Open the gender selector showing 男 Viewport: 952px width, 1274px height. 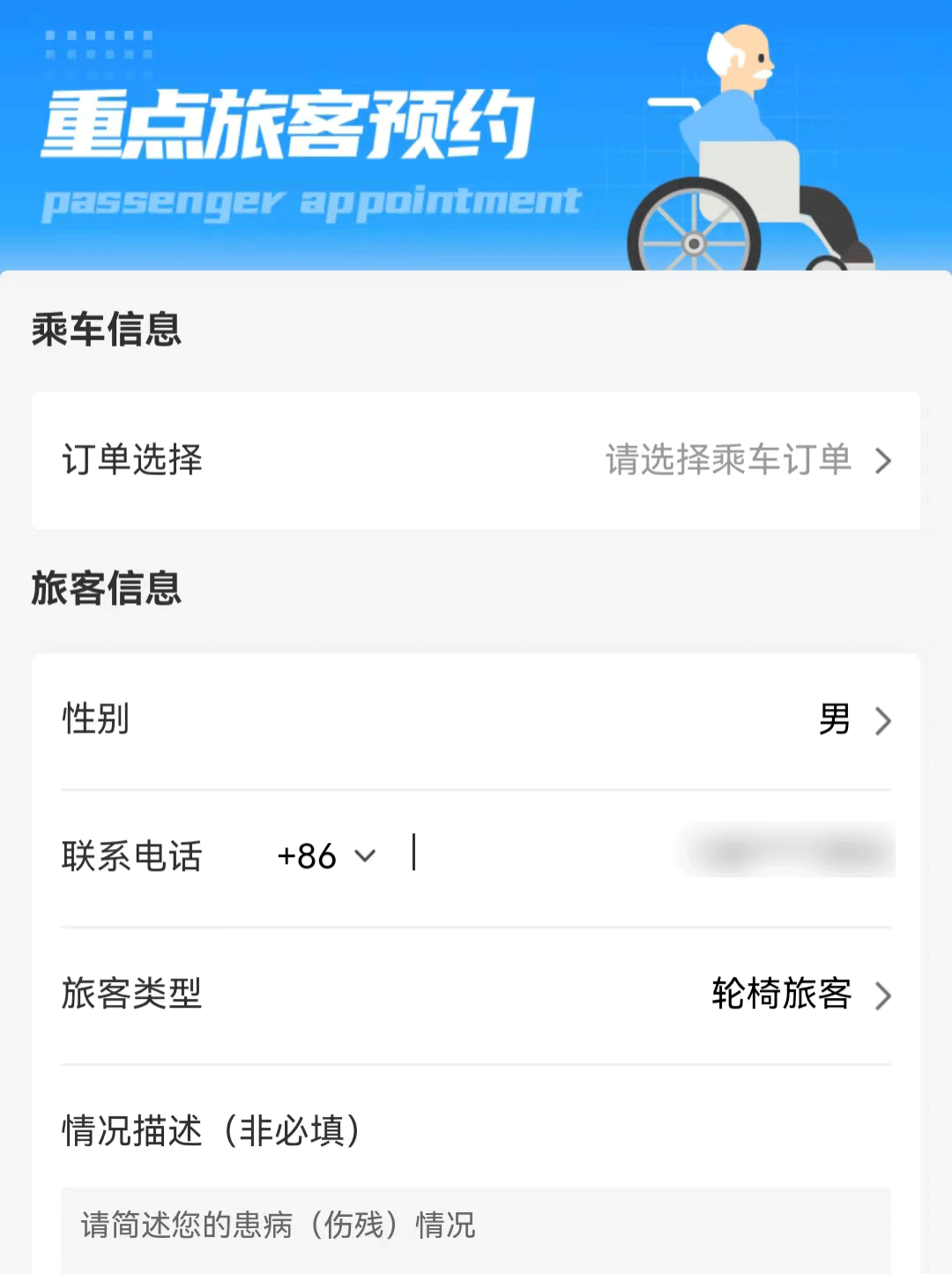click(x=476, y=720)
